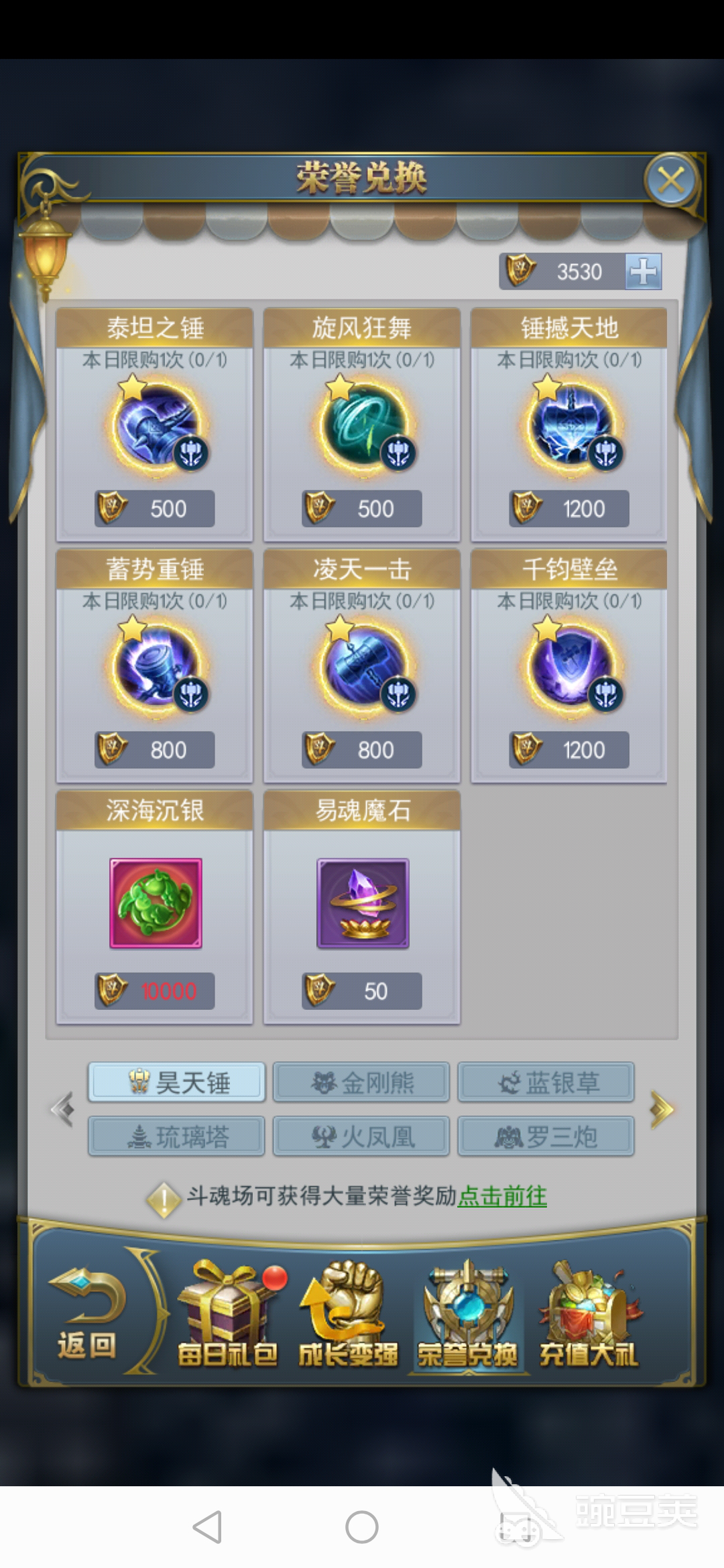Image resolution: width=724 pixels, height=1568 pixels.
Task: Select the 千钧壁垒 skill card
Action: coord(569,667)
